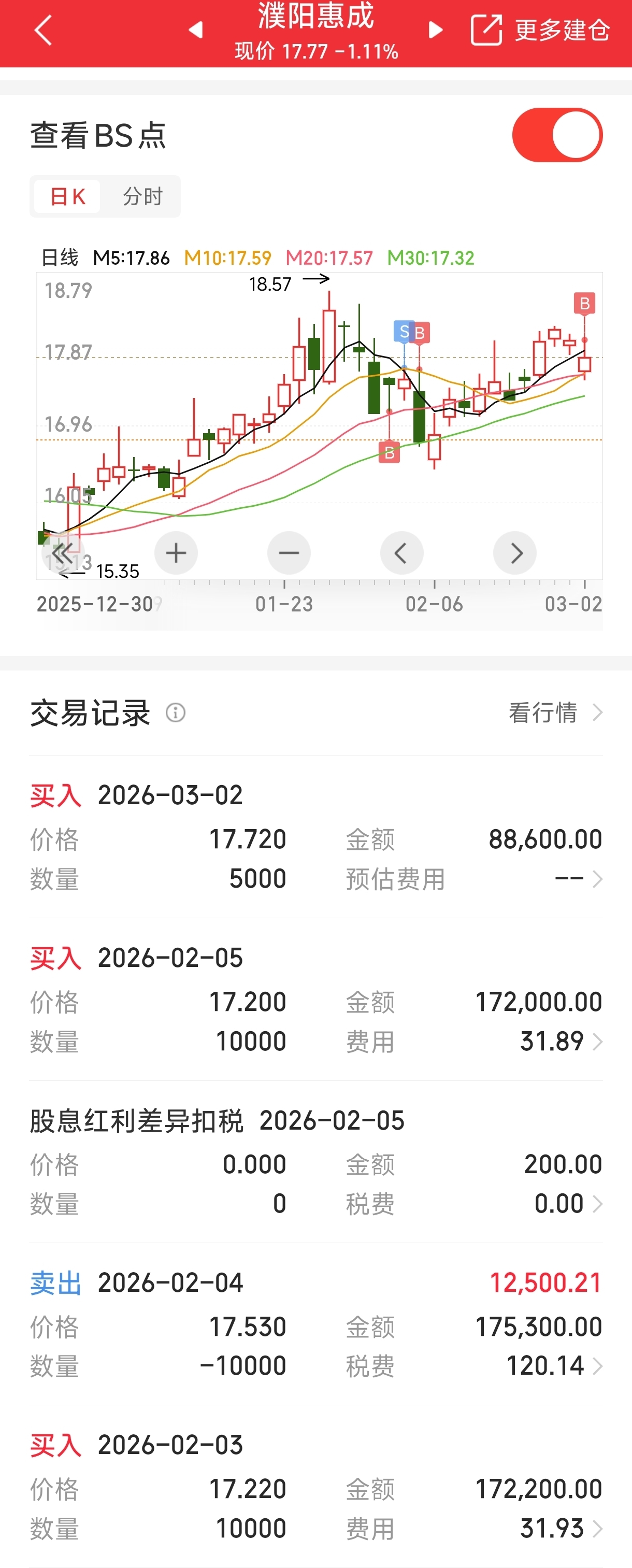The image size is (632, 1568).
Task: Turn off the 查看BS点 switch
Action: tap(556, 135)
